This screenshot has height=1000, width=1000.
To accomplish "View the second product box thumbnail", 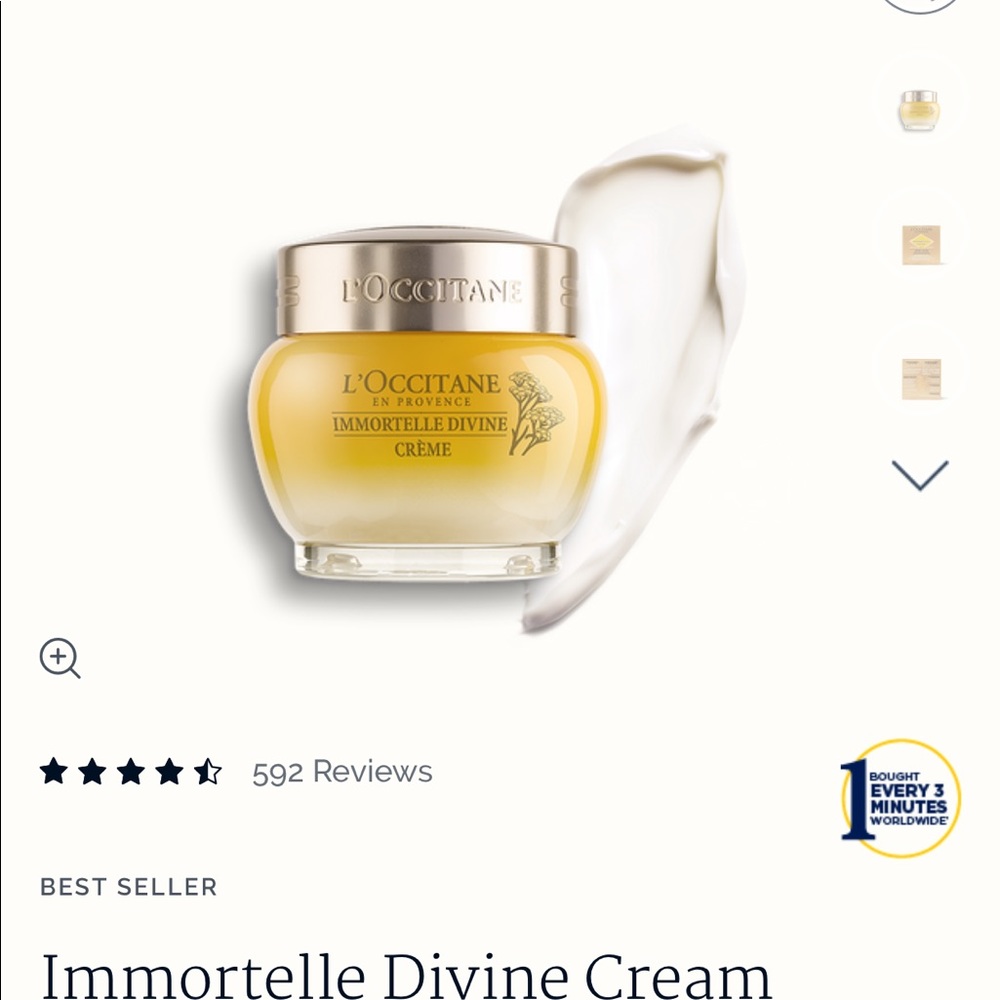I will coord(920,244).
